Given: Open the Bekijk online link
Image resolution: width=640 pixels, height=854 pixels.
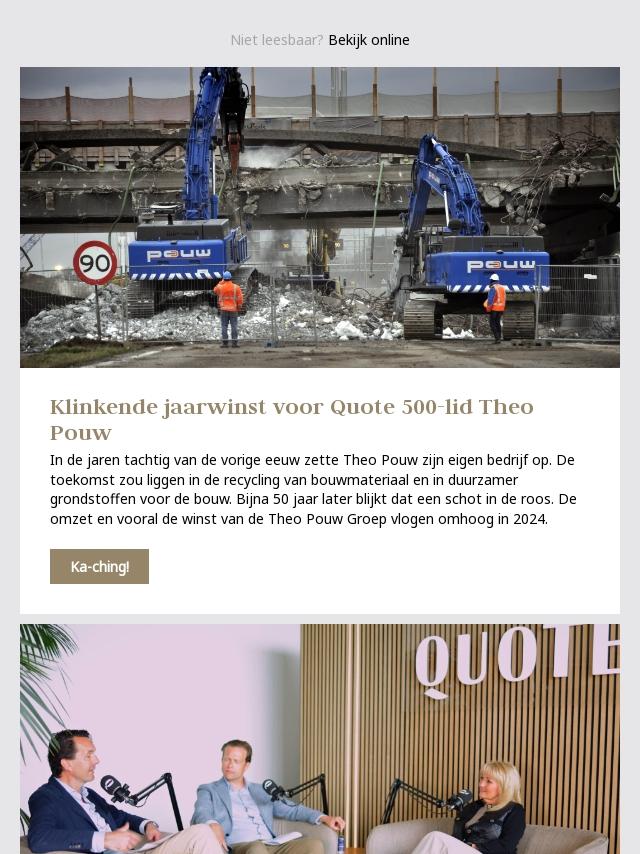Looking at the screenshot, I should tap(368, 40).
